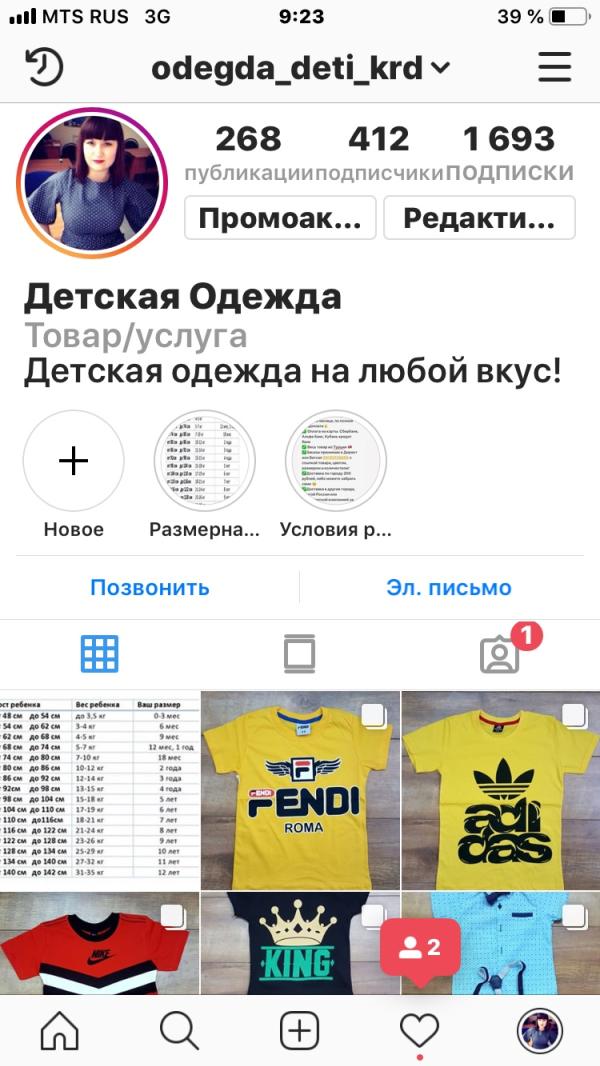The image size is (600, 1066).
Task: Go to the home feed tab
Action: (60, 1030)
